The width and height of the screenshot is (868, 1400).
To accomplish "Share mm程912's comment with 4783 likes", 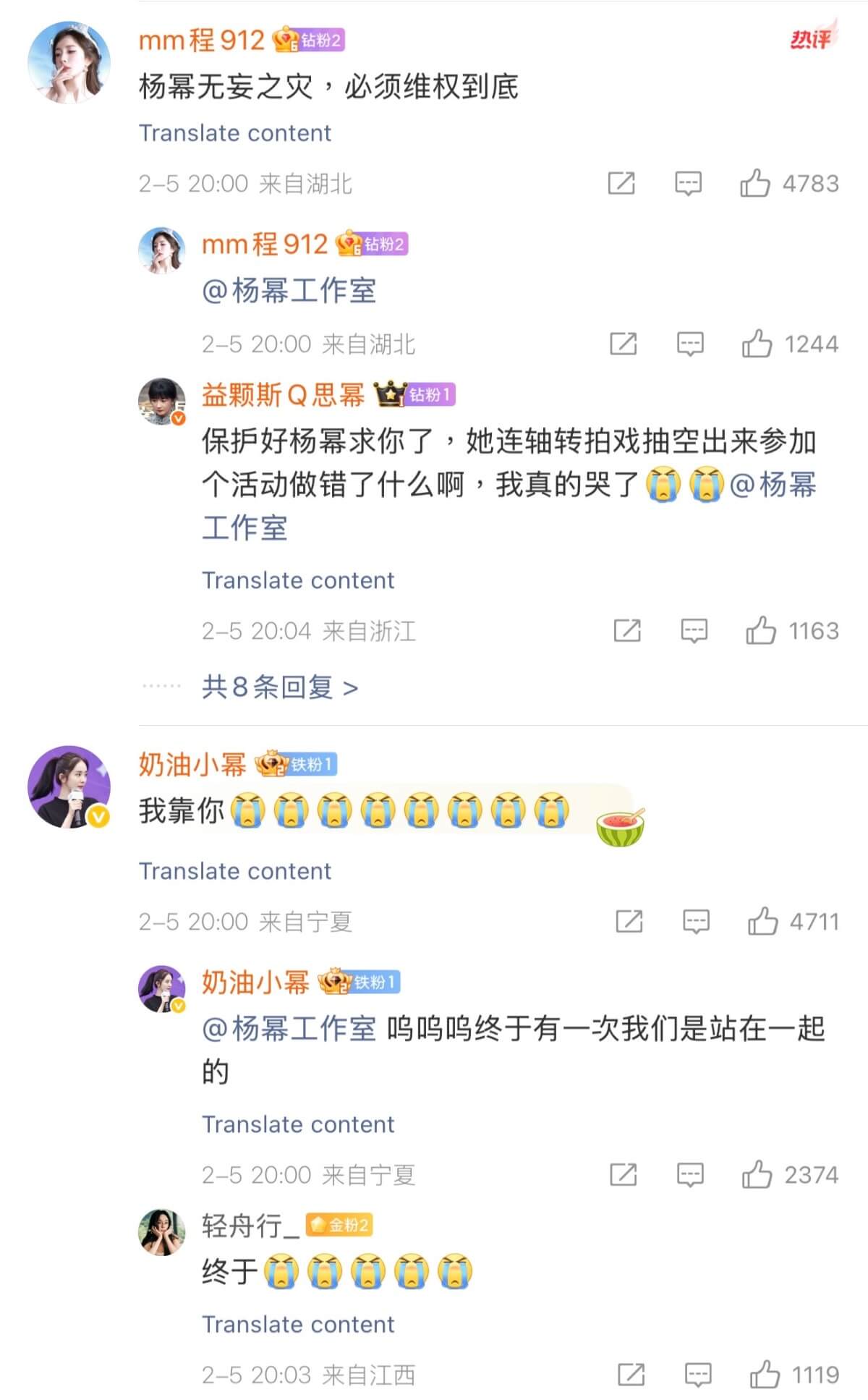I will pyautogui.click(x=621, y=183).
